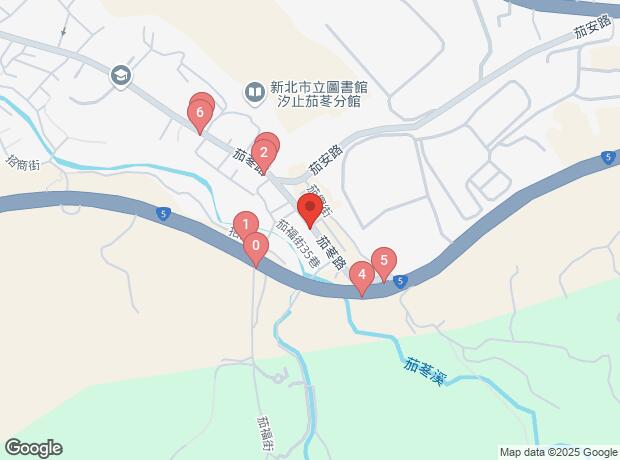Tap map pin number 5
Viewport: 620px width, 460px height.
click(383, 260)
